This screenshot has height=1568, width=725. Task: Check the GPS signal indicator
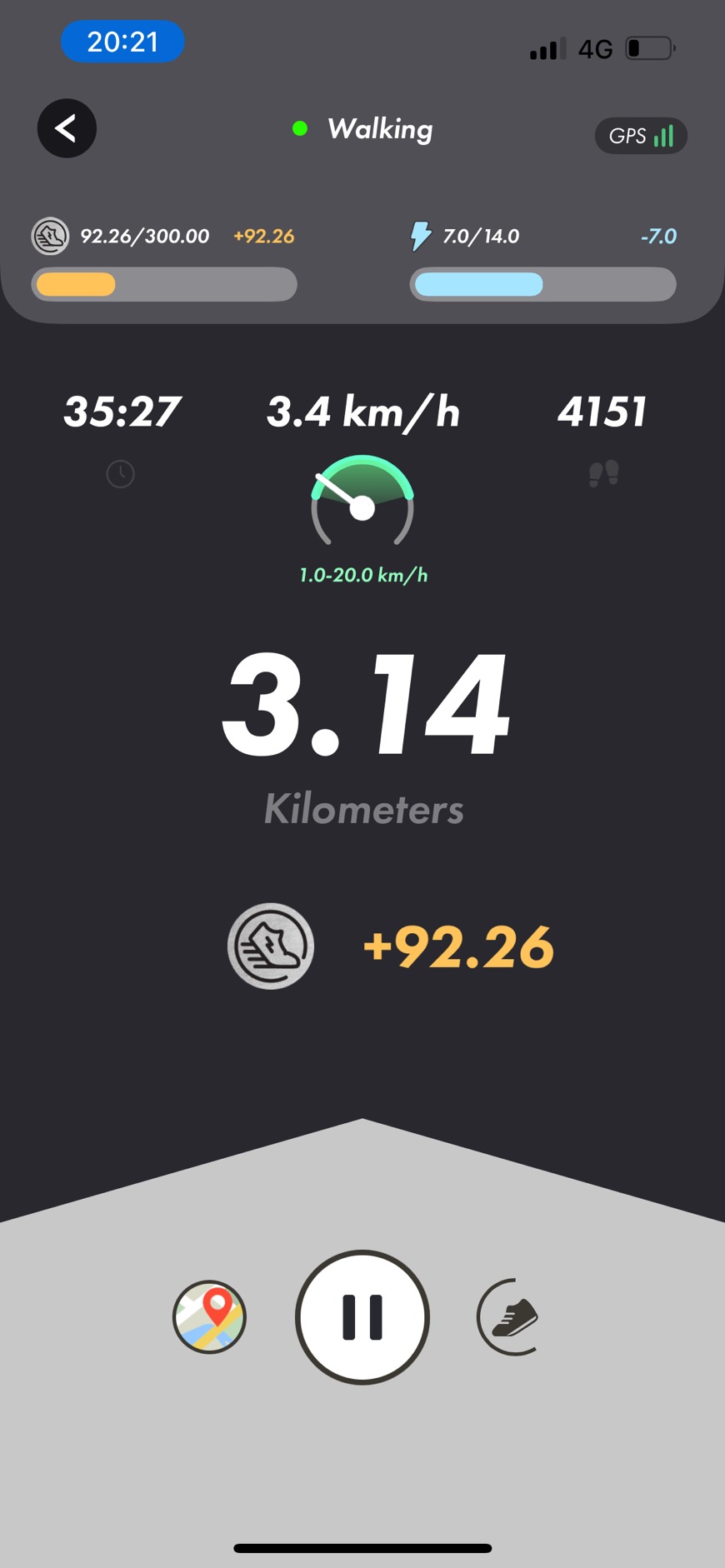pyautogui.click(x=640, y=136)
